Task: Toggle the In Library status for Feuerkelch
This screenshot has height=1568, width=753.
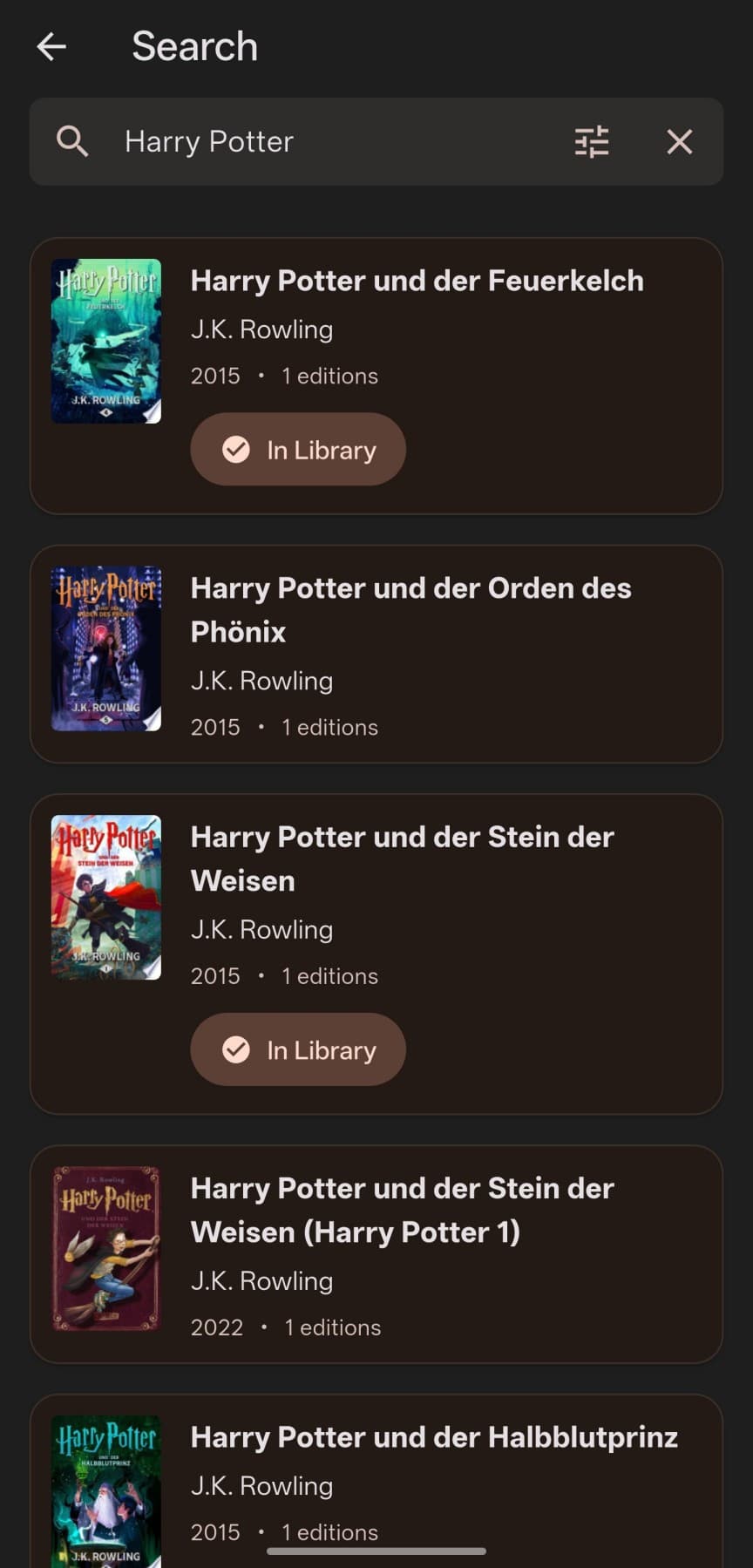Action: point(297,450)
